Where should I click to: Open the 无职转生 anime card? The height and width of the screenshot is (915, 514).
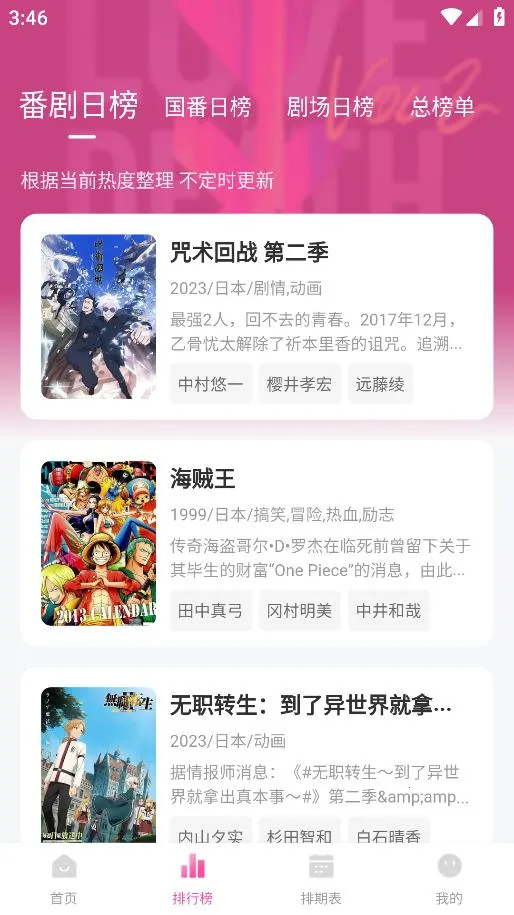[257, 756]
